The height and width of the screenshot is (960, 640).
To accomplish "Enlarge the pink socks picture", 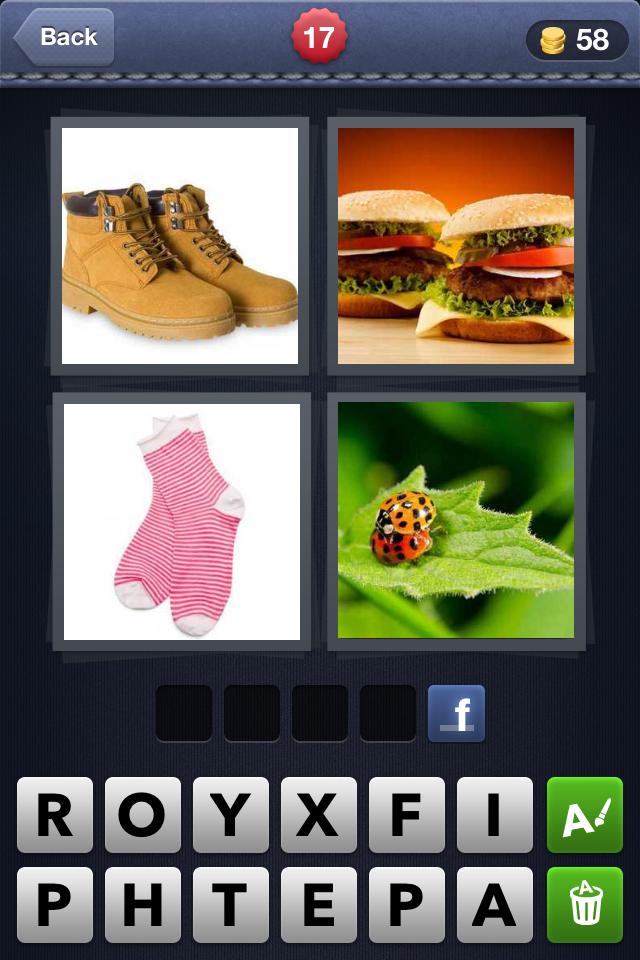I will (181, 521).
